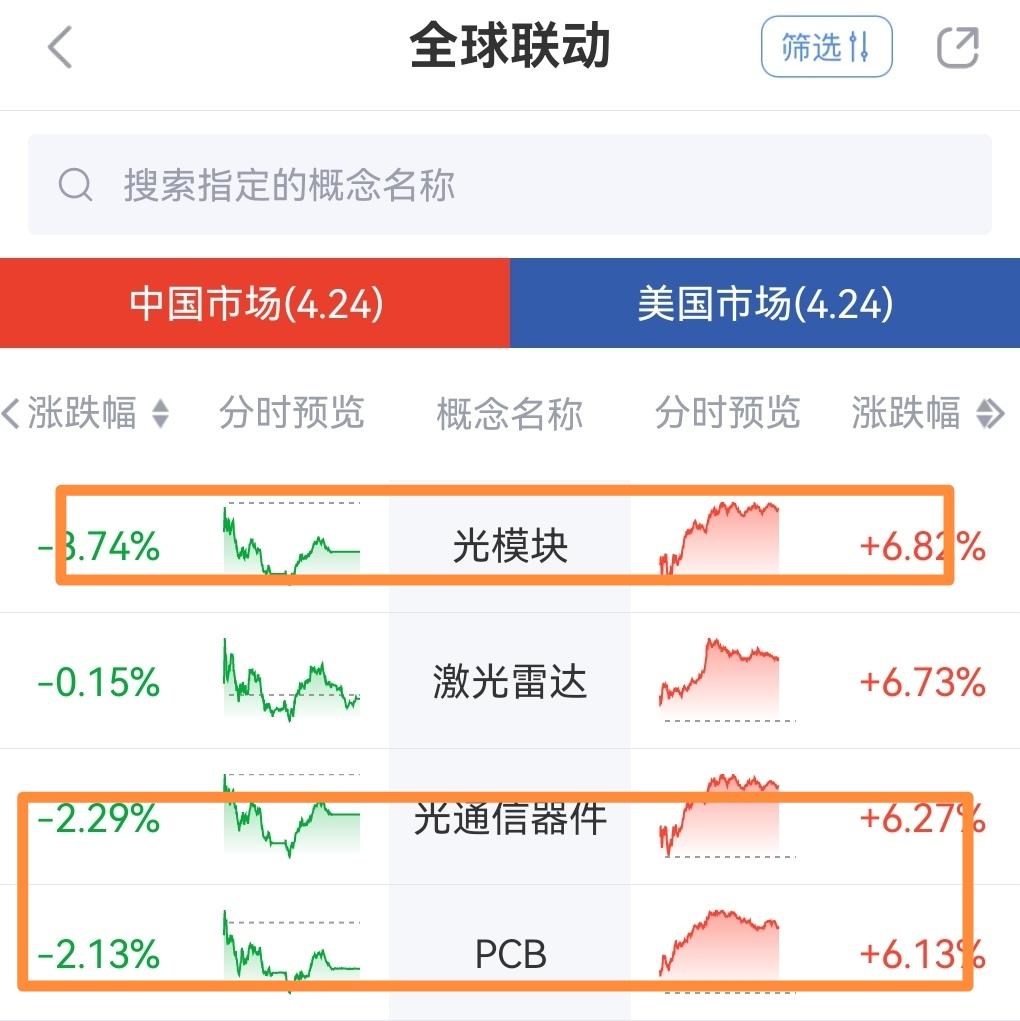The height and width of the screenshot is (1021, 1020).
Task: Tap the search field 搜索指定的概念名称
Action: point(500,184)
